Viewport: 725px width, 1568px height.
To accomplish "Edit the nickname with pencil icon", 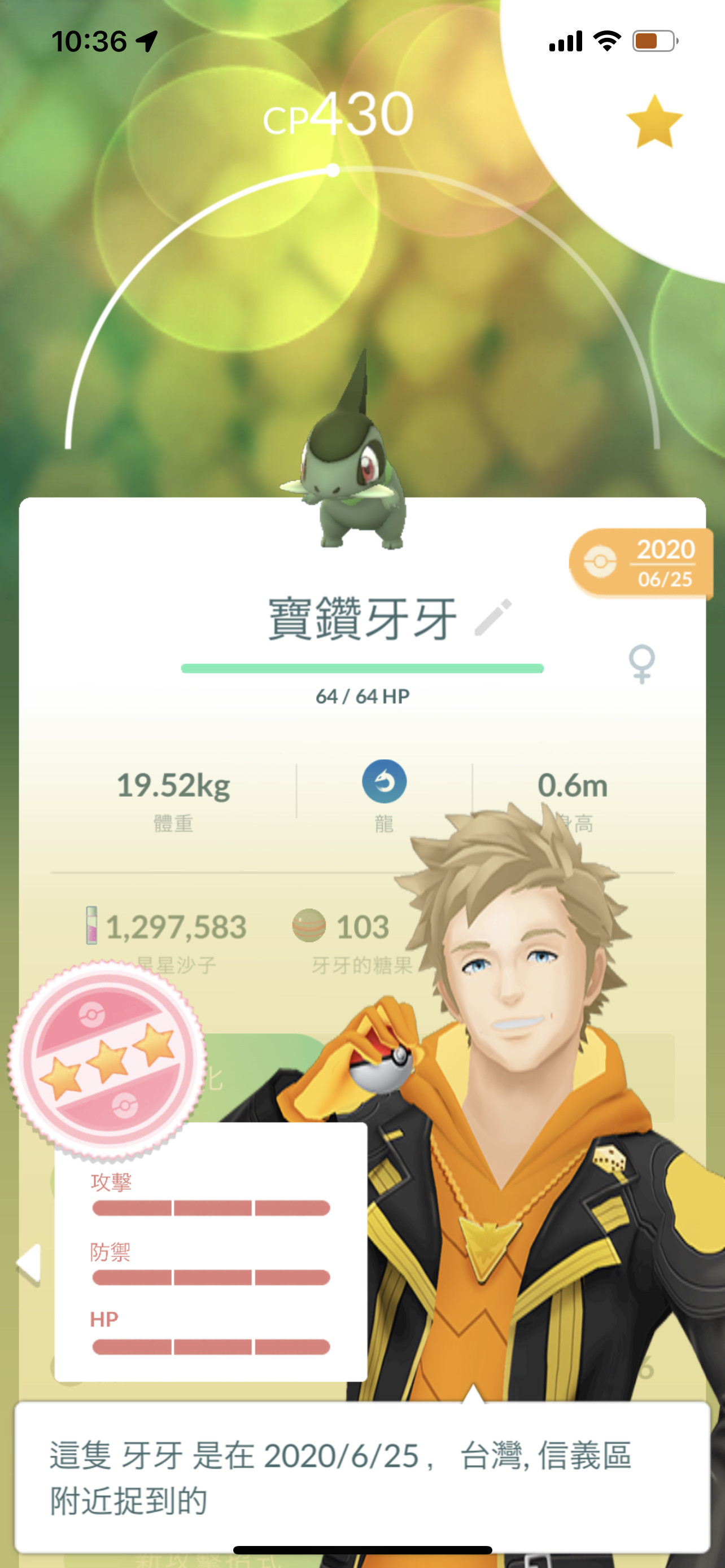I will pyautogui.click(x=493, y=617).
